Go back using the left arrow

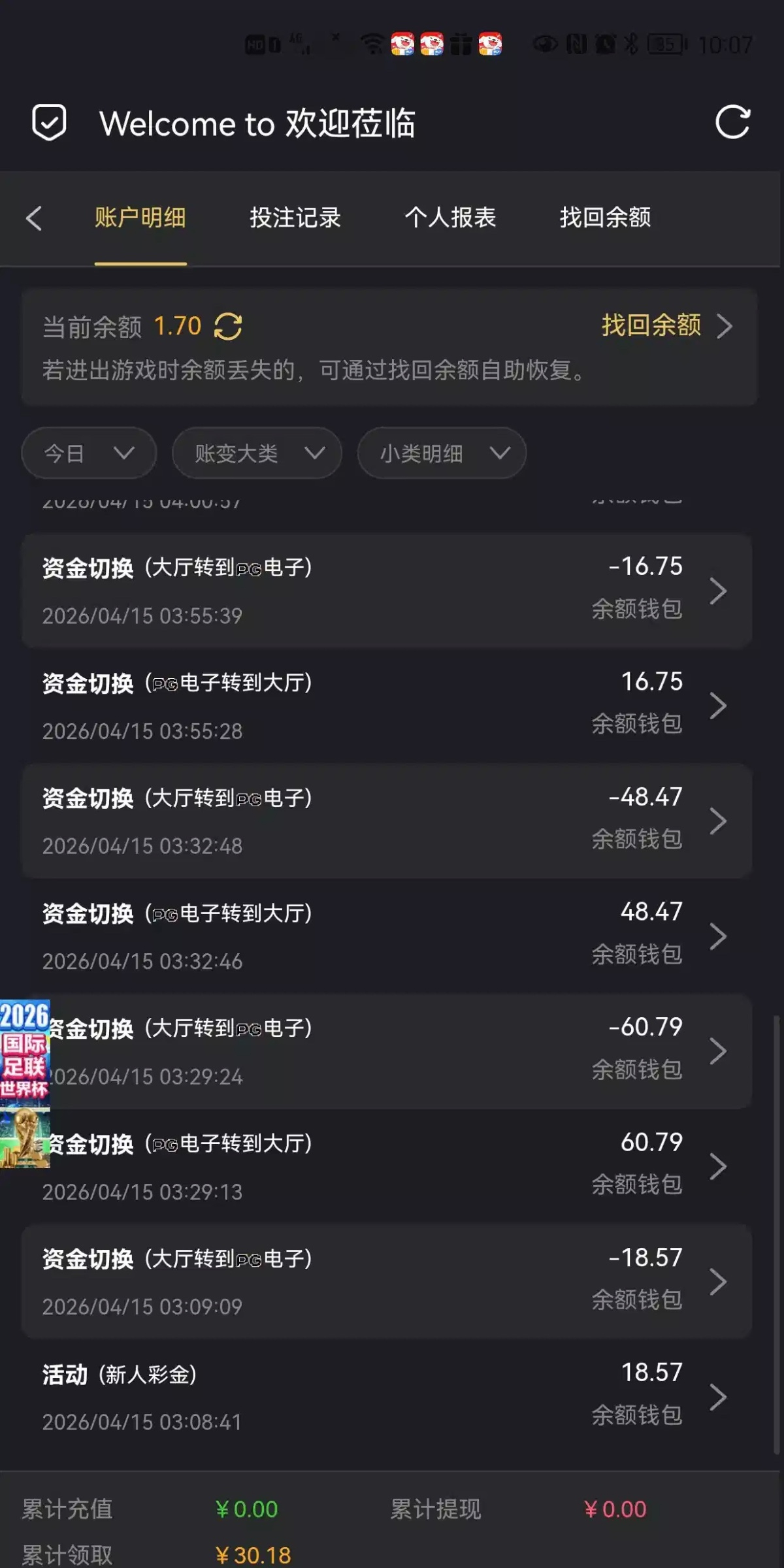[34, 218]
